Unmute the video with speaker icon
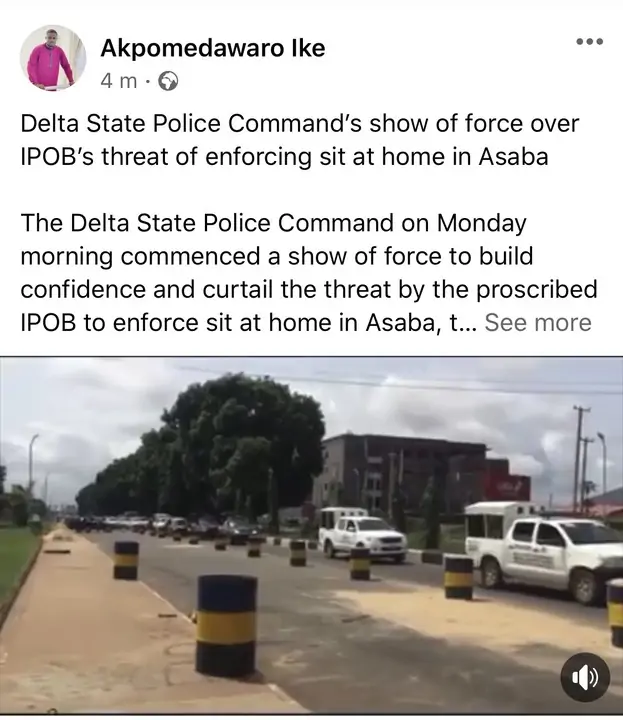Viewport: 623px width, 720px height. tap(585, 677)
